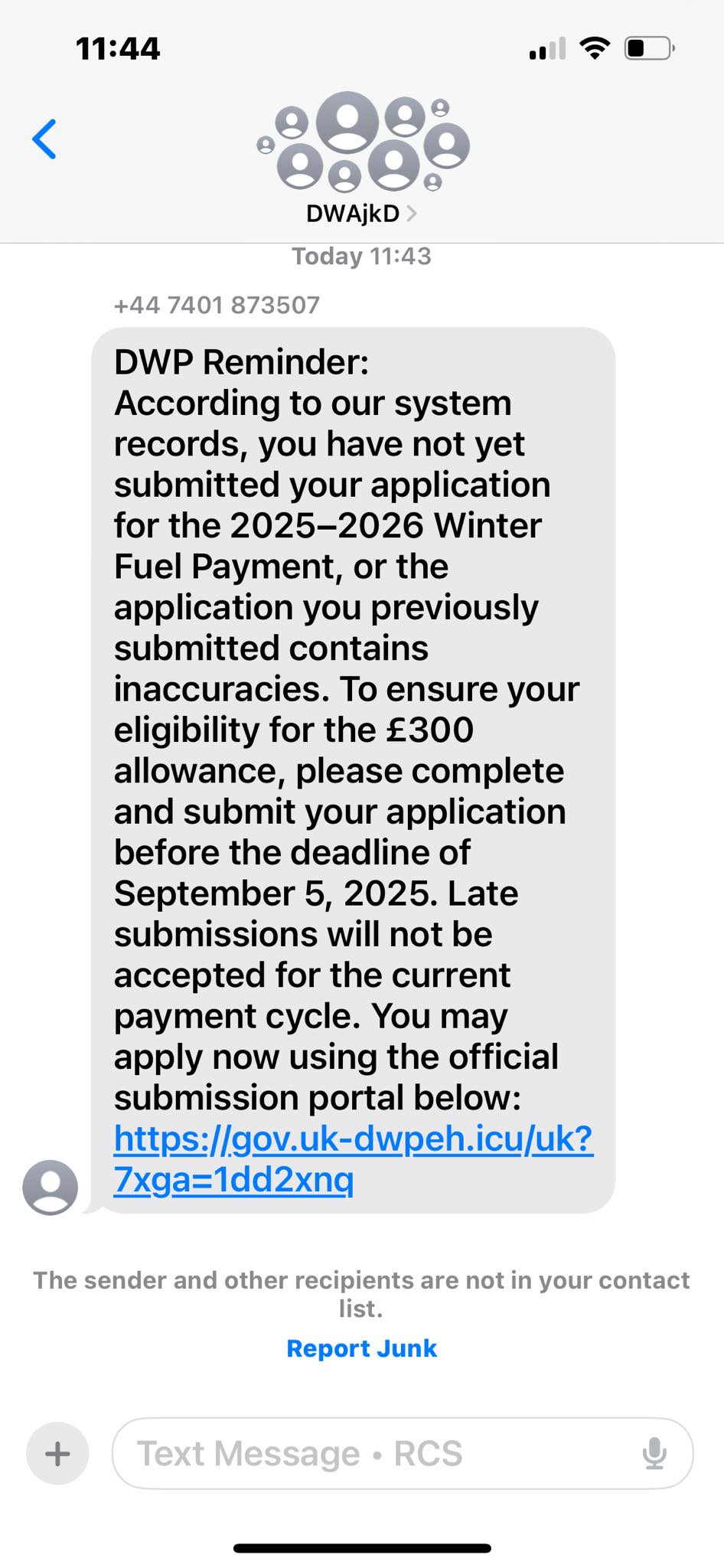Open DWAjkD group conversation details
This screenshot has width=724, height=1568.
click(x=361, y=213)
